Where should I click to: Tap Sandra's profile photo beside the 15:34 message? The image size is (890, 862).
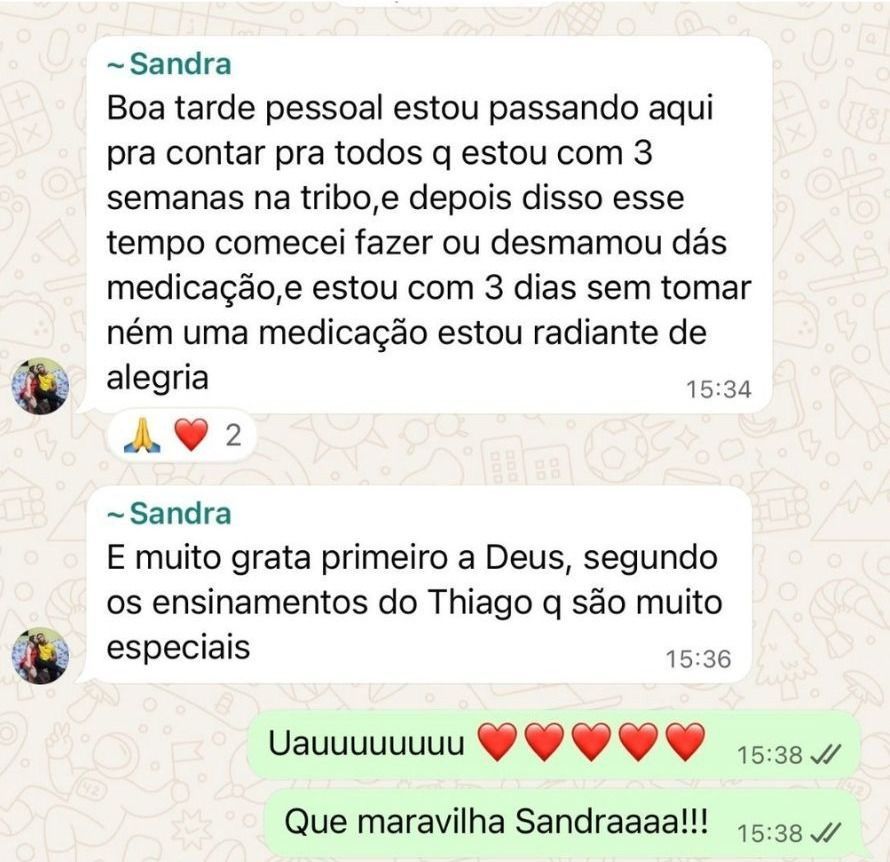[x=40, y=386]
